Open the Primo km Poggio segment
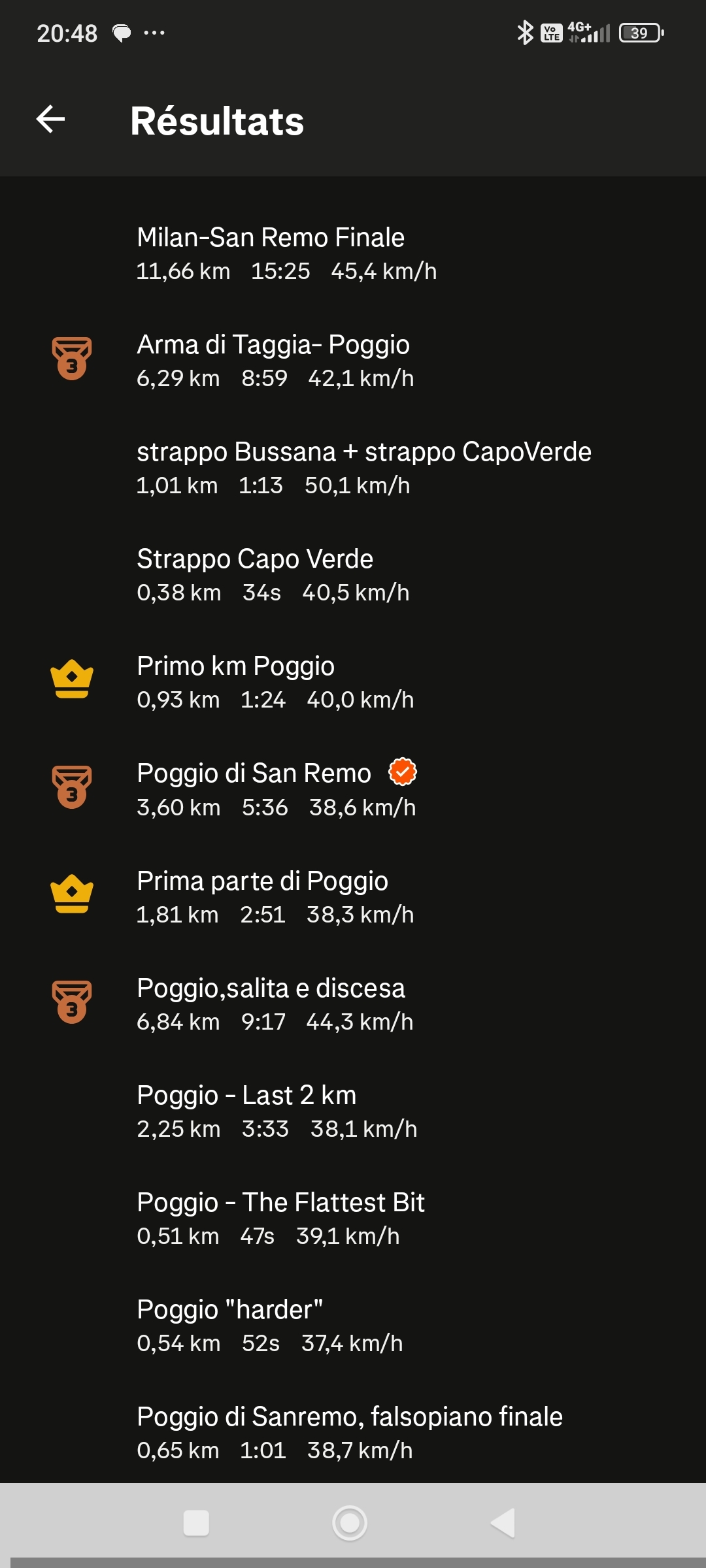This screenshot has width=706, height=1568. pyautogui.click(x=275, y=683)
